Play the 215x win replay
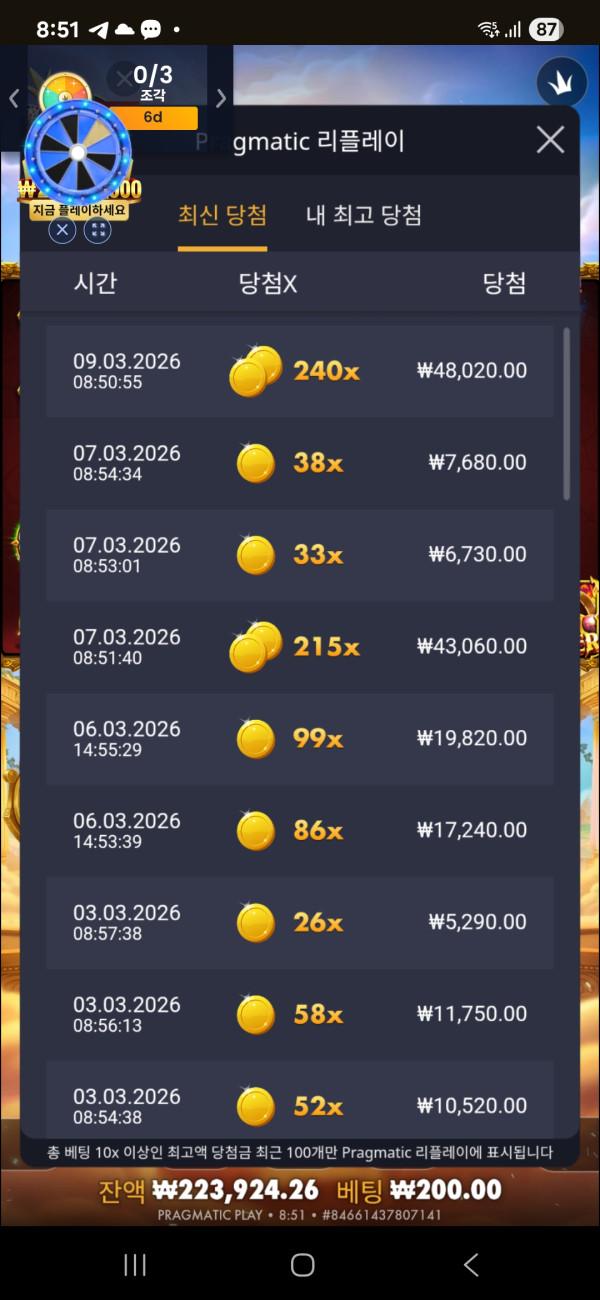The width and height of the screenshot is (600, 1300). tap(300, 647)
